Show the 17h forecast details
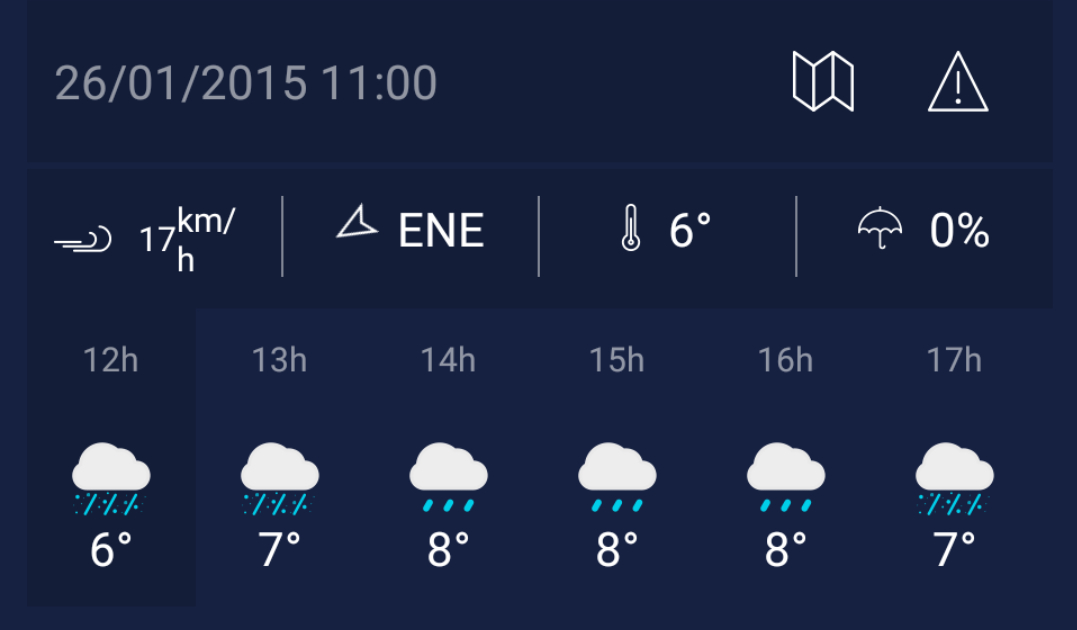 coord(954,457)
